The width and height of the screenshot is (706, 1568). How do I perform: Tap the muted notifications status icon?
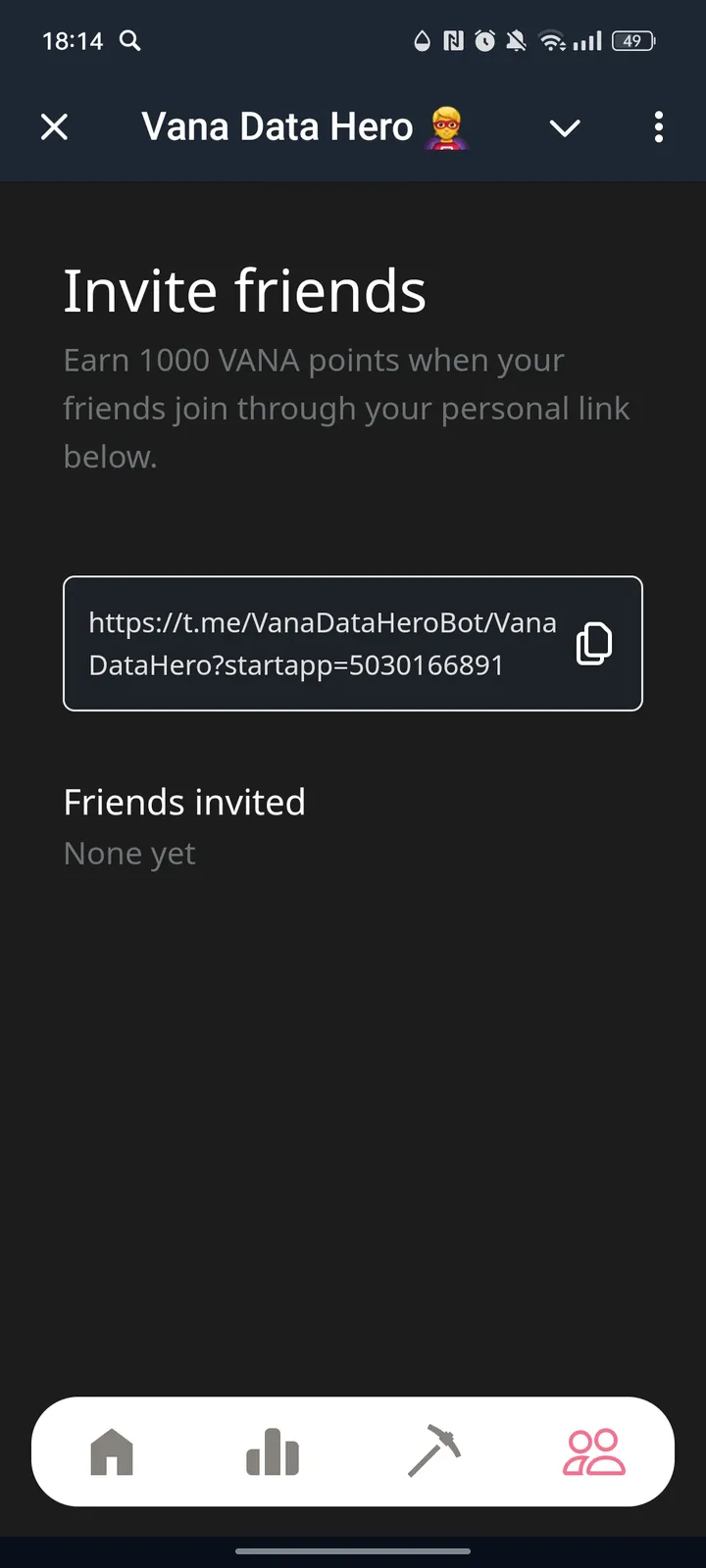pos(516,41)
